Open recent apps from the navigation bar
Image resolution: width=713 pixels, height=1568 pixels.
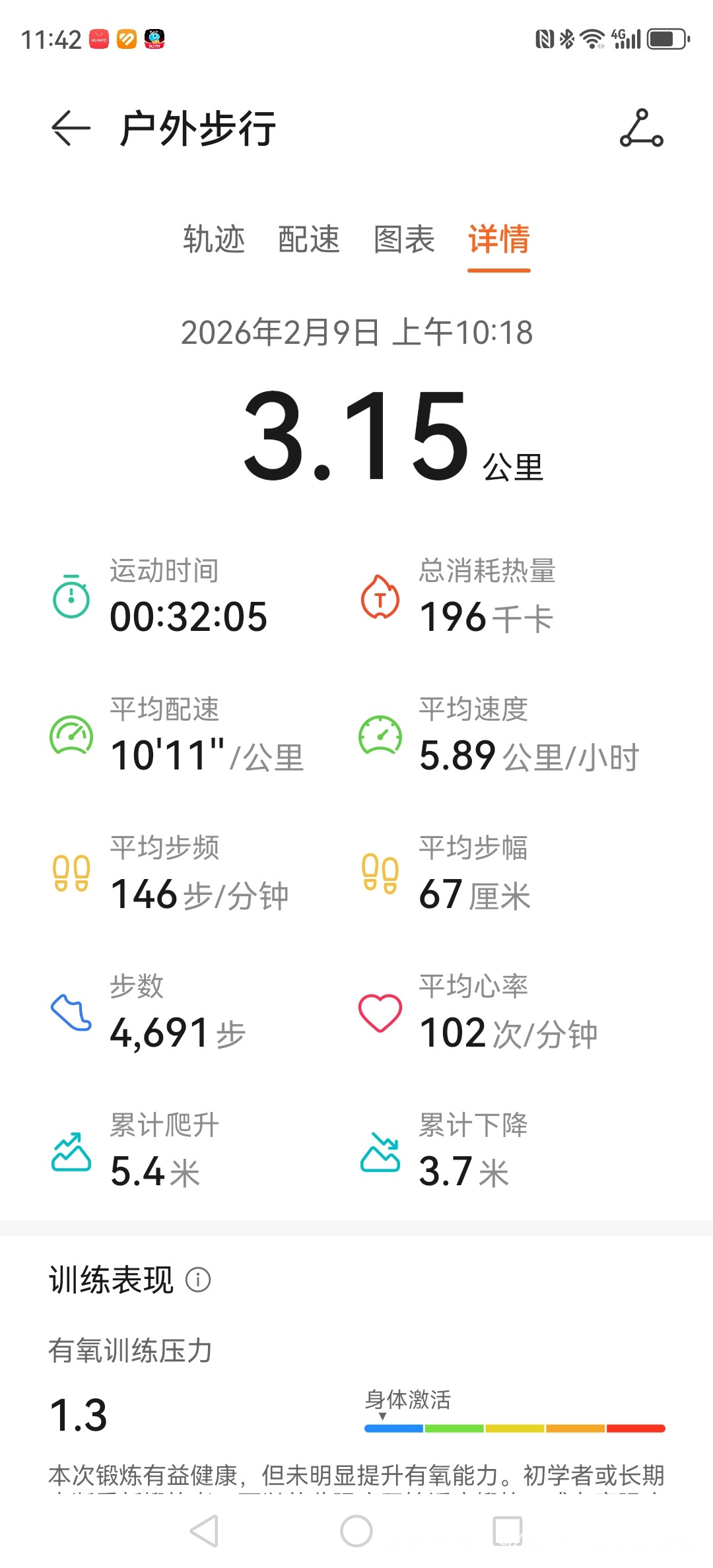click(508, 1531)
